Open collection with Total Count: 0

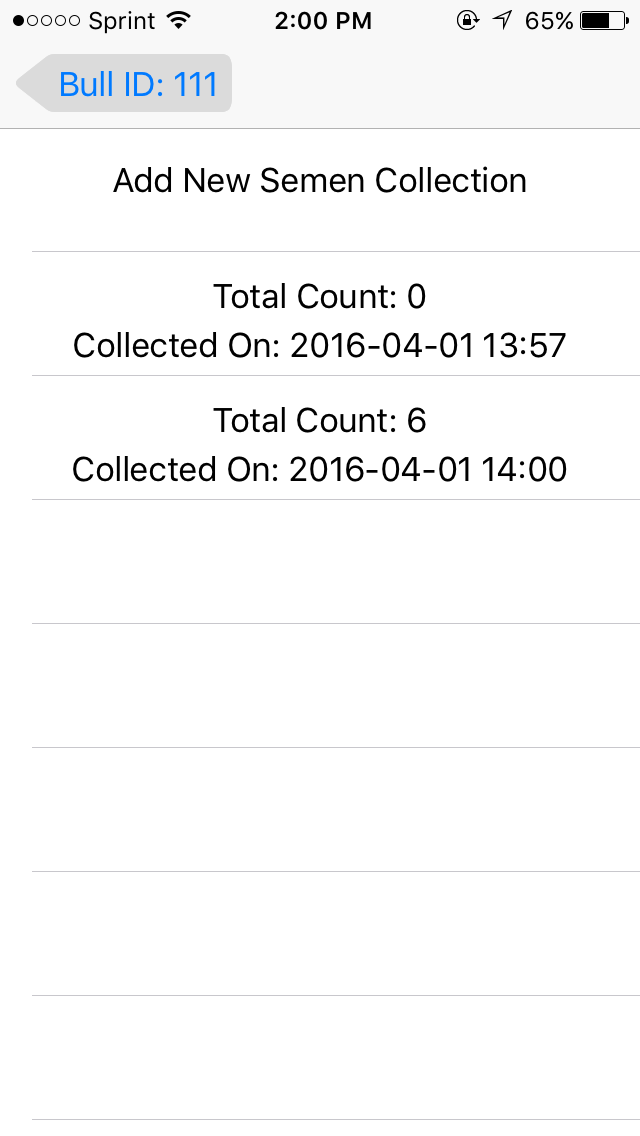[x=320, y=320]
